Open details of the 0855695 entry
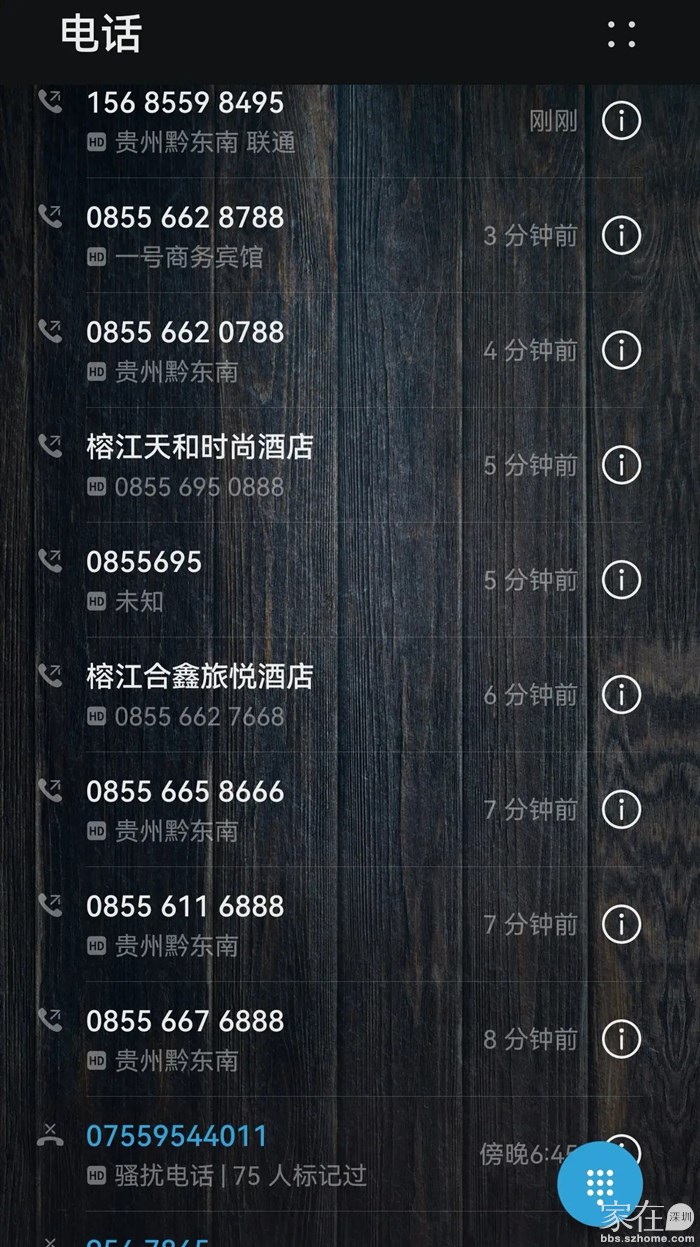The height and width of the screenshot is (1247, 700). [x=621, y=579]
